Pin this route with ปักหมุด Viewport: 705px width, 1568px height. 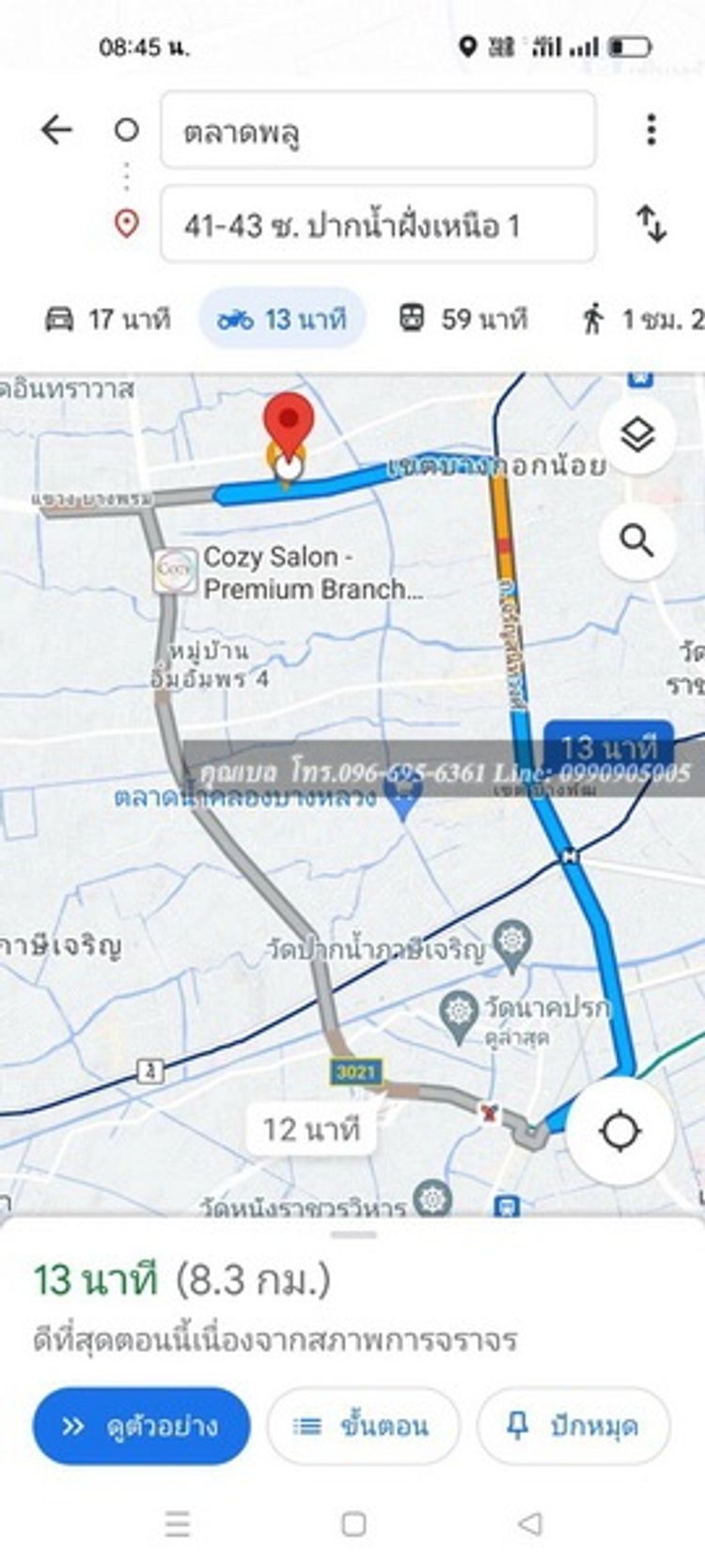click(x=573, y=1427)
